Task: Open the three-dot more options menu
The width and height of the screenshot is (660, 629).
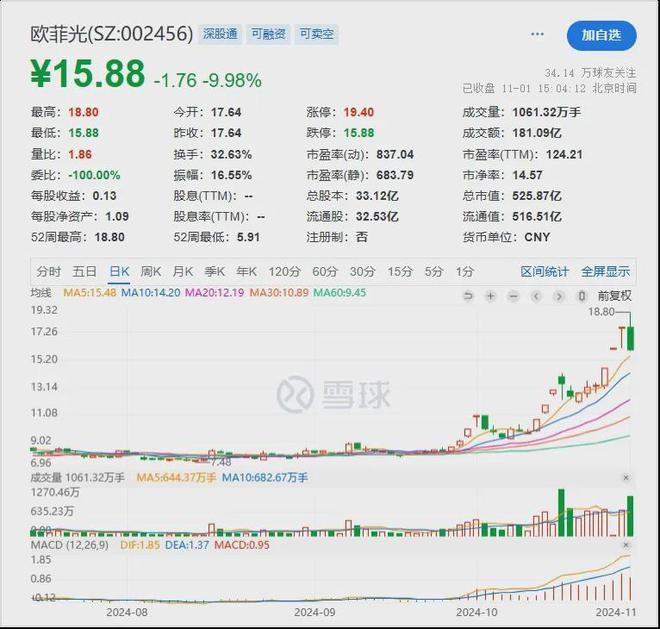Action: pyautogui.click(x=537, y=34)
